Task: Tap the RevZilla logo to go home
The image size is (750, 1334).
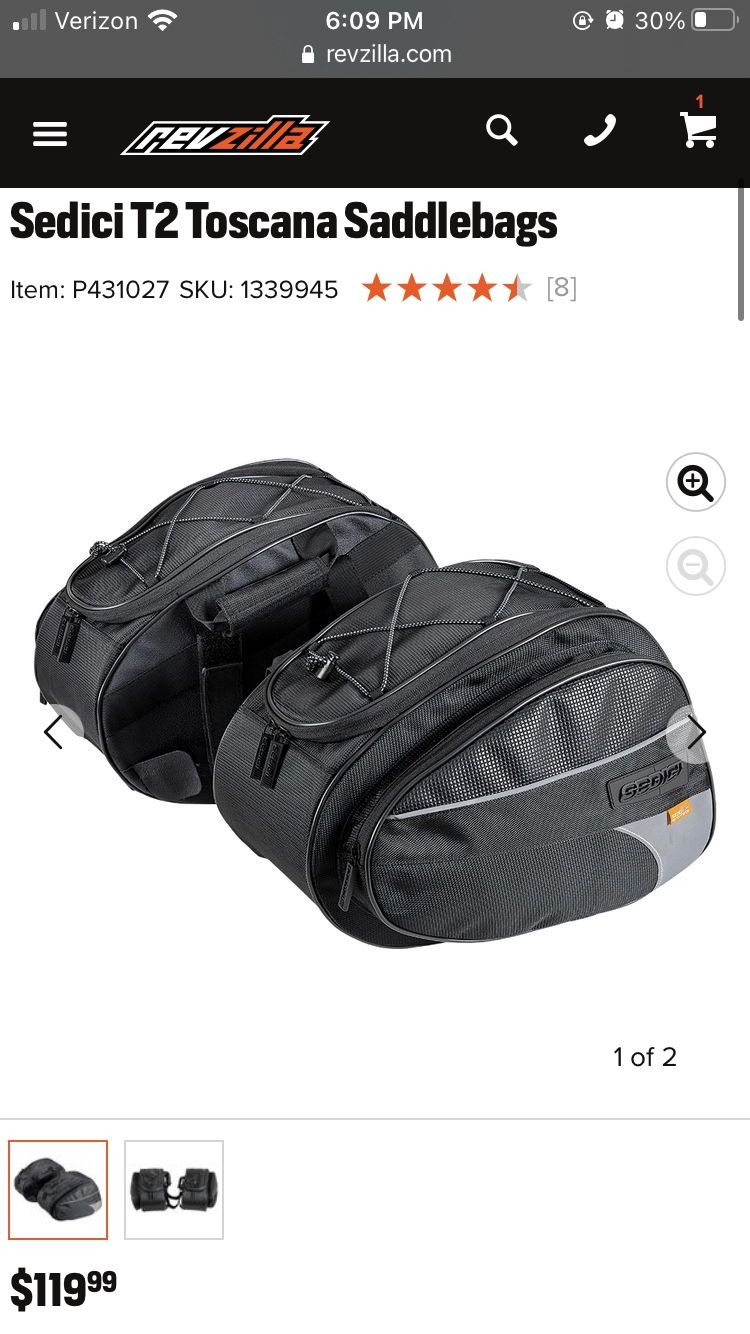Action: tap(225, 135)
